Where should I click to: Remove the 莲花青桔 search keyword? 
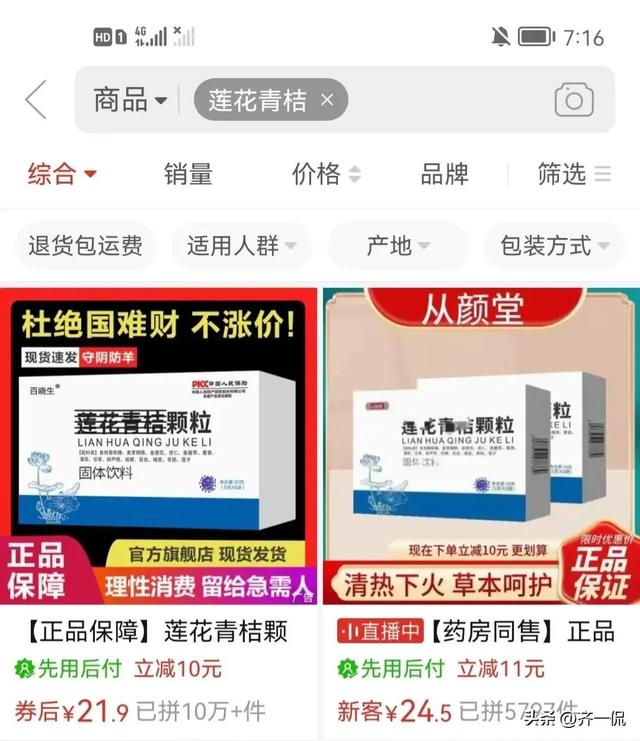(327, 100)
